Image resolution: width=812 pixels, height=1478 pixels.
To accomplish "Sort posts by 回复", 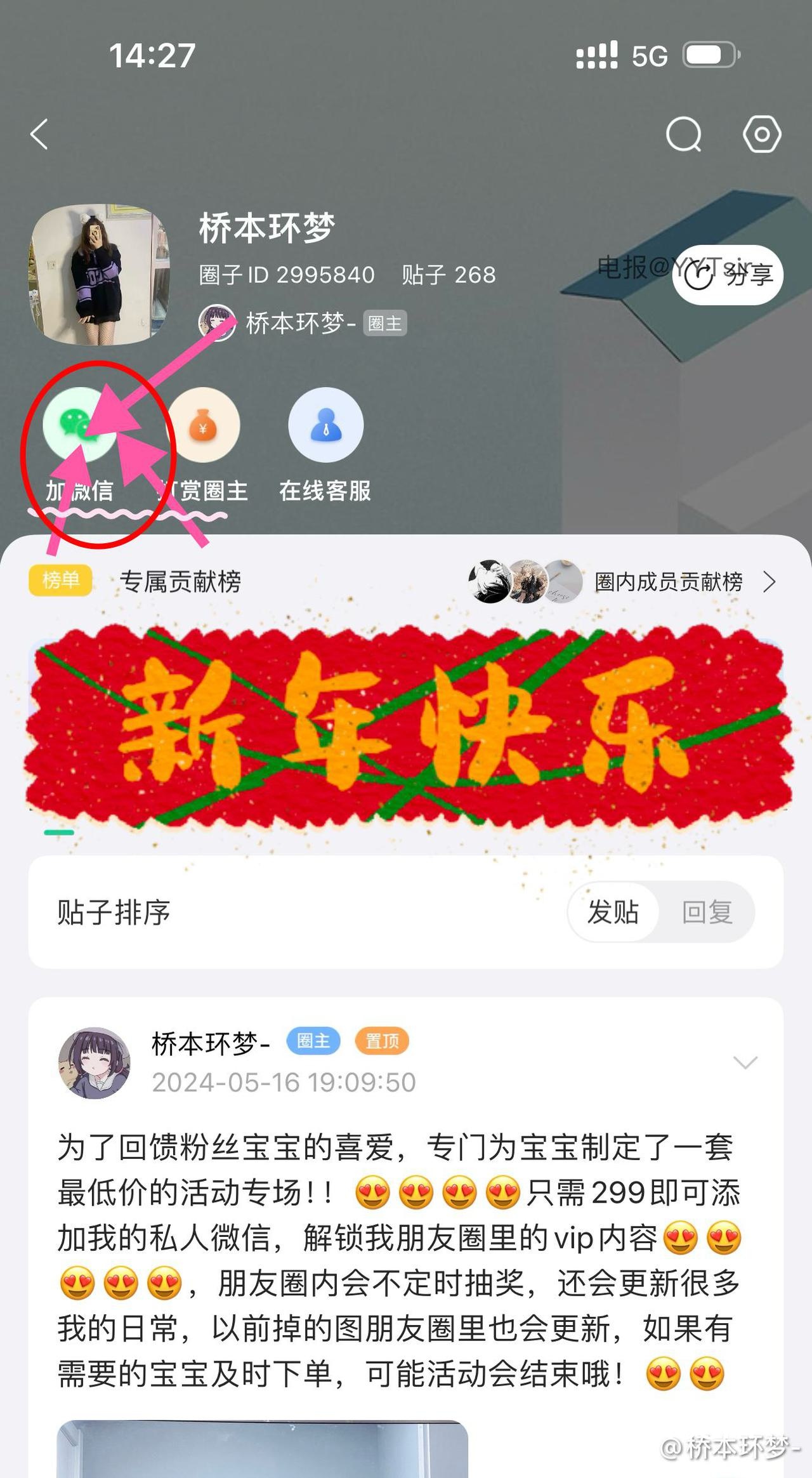I will pos(707,912).
